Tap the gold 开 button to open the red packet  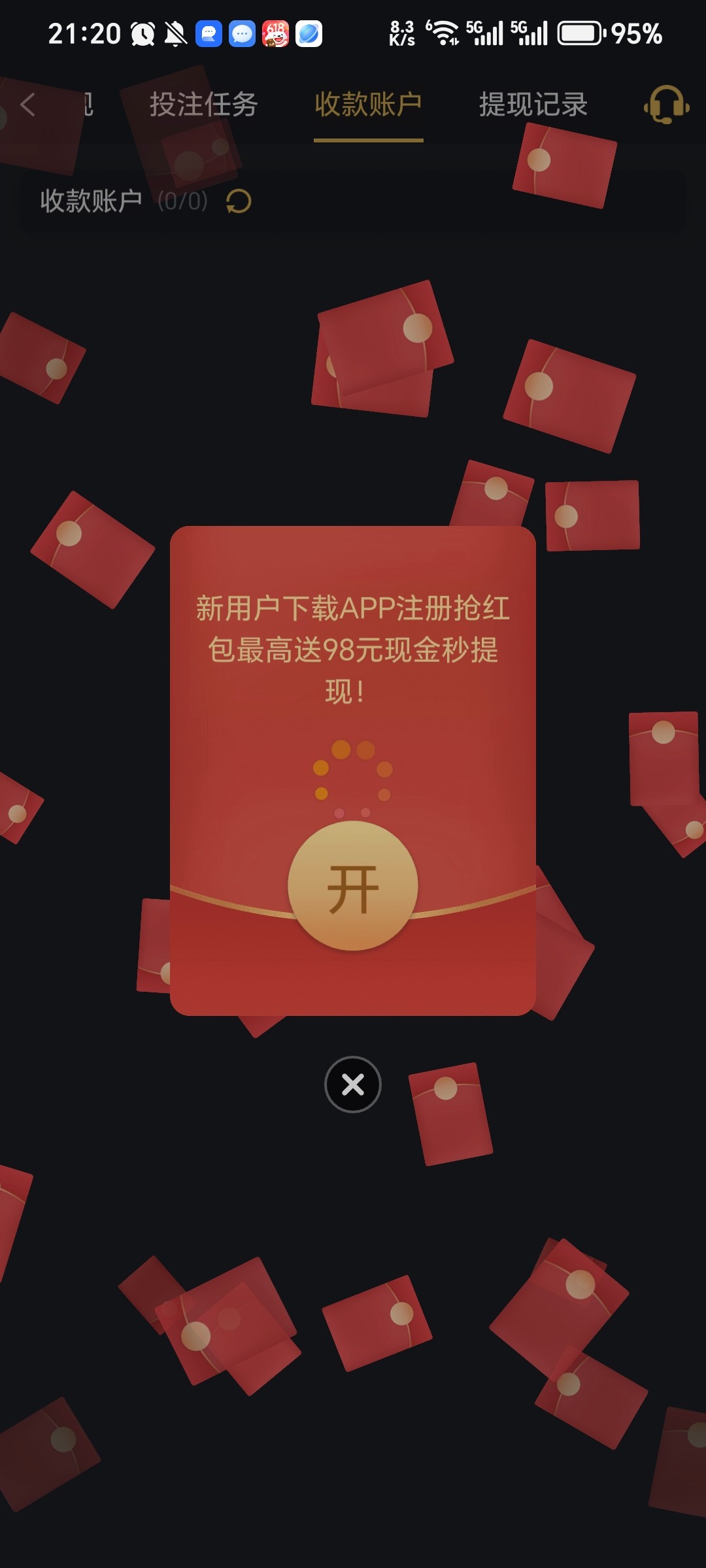click(x=353, y=886)
